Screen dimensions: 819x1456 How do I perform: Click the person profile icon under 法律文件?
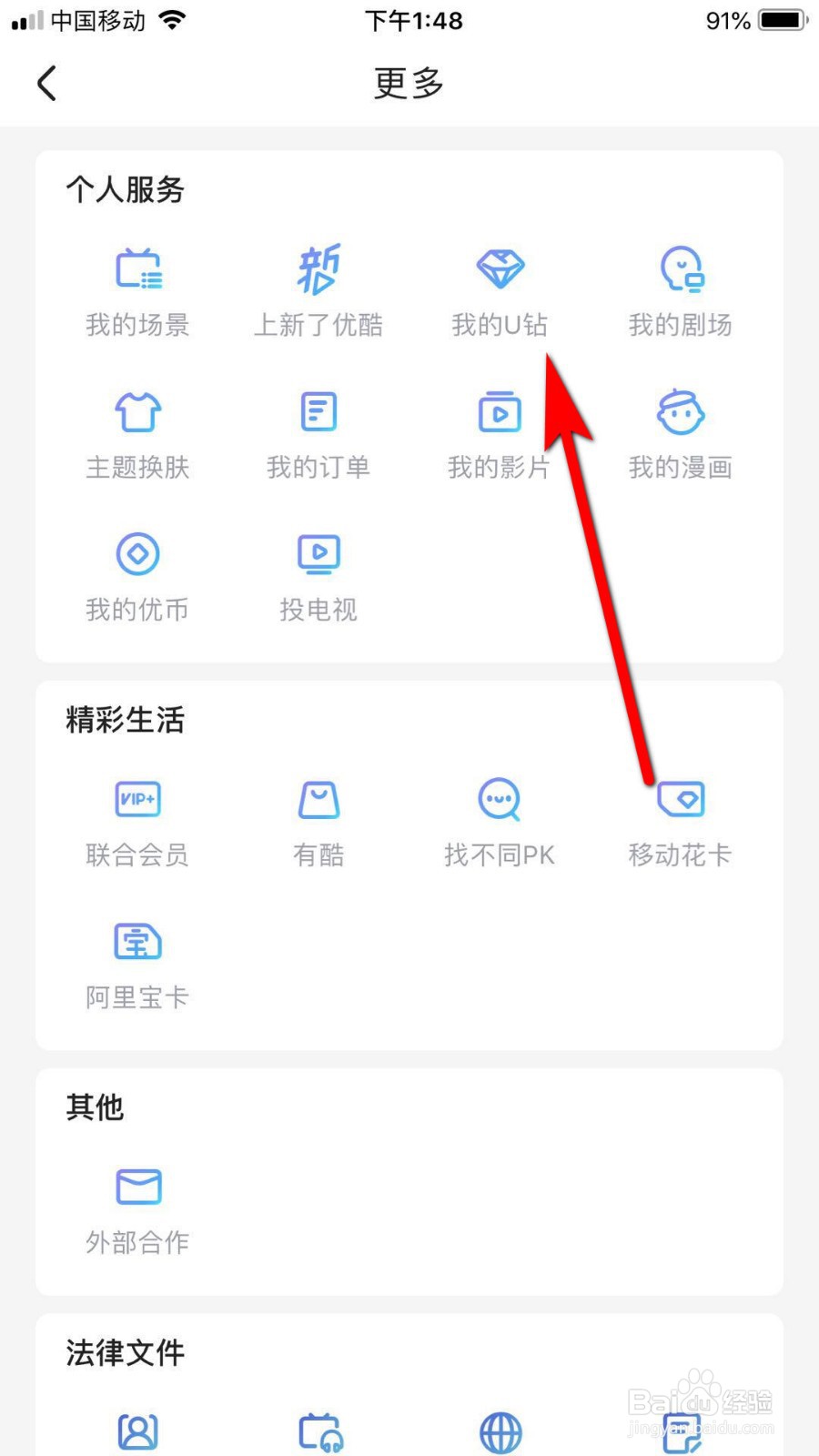tap(136, 1431)
